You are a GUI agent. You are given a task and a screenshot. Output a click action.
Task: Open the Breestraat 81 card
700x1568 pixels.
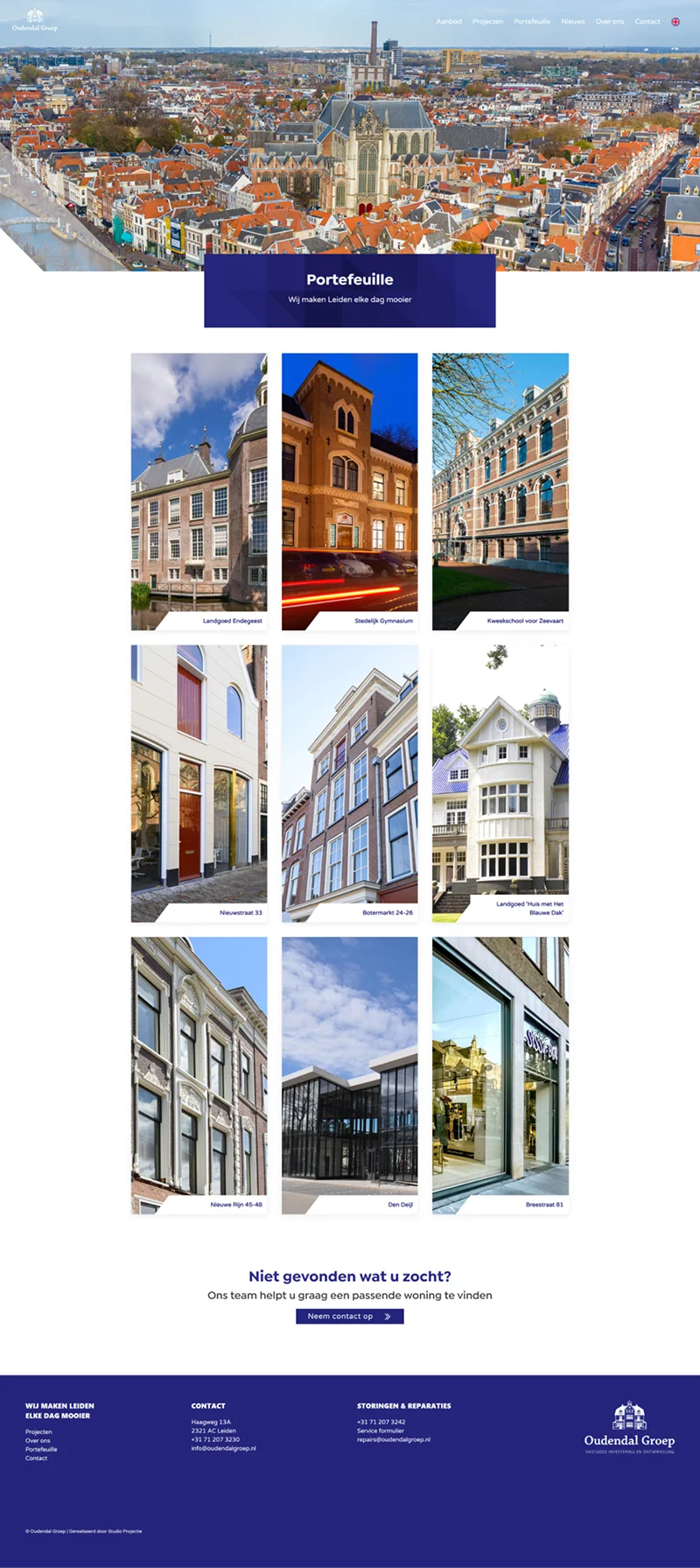click(500, 1074)
